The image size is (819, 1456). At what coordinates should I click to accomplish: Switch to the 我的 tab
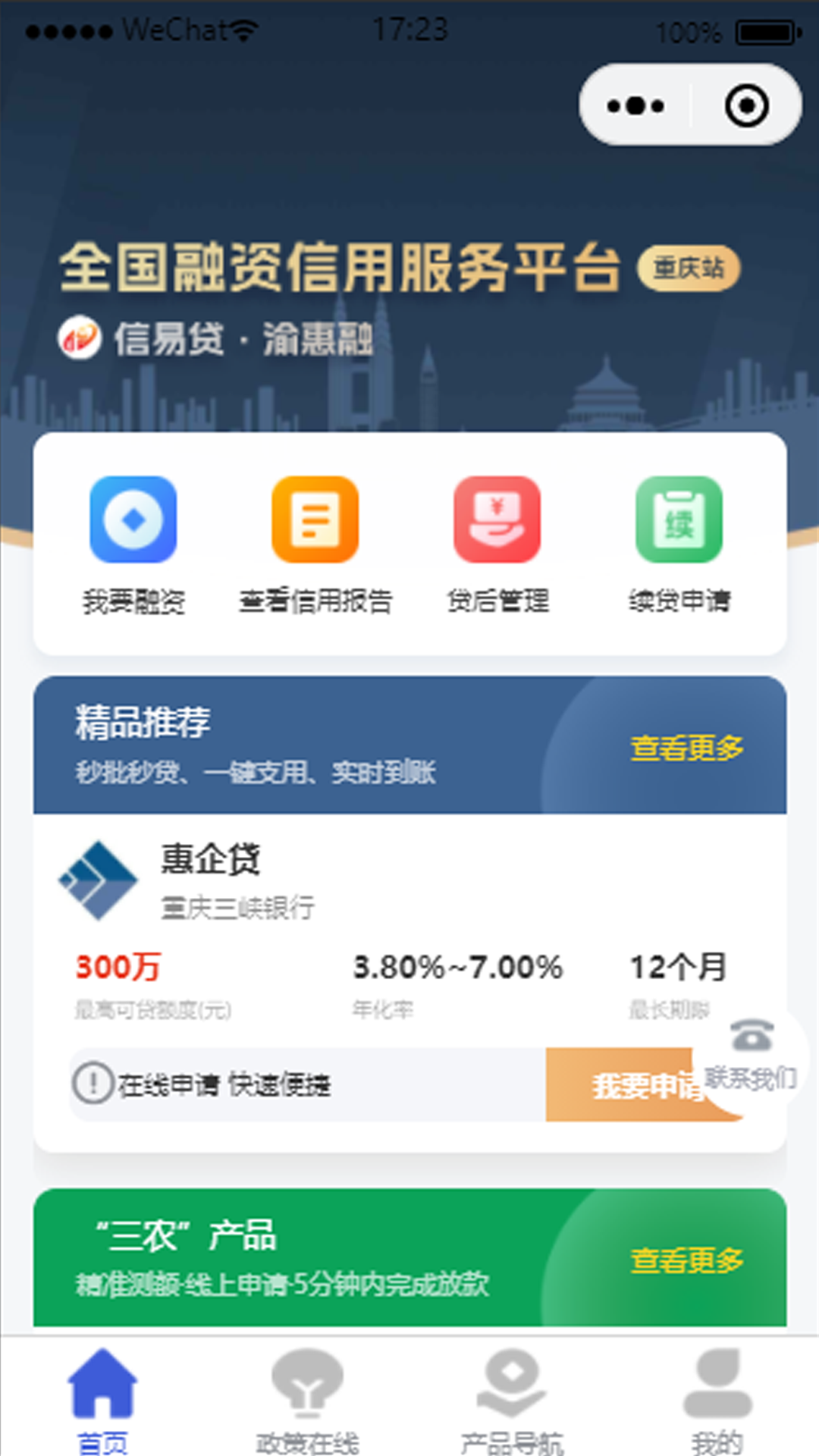point(717,1399)
